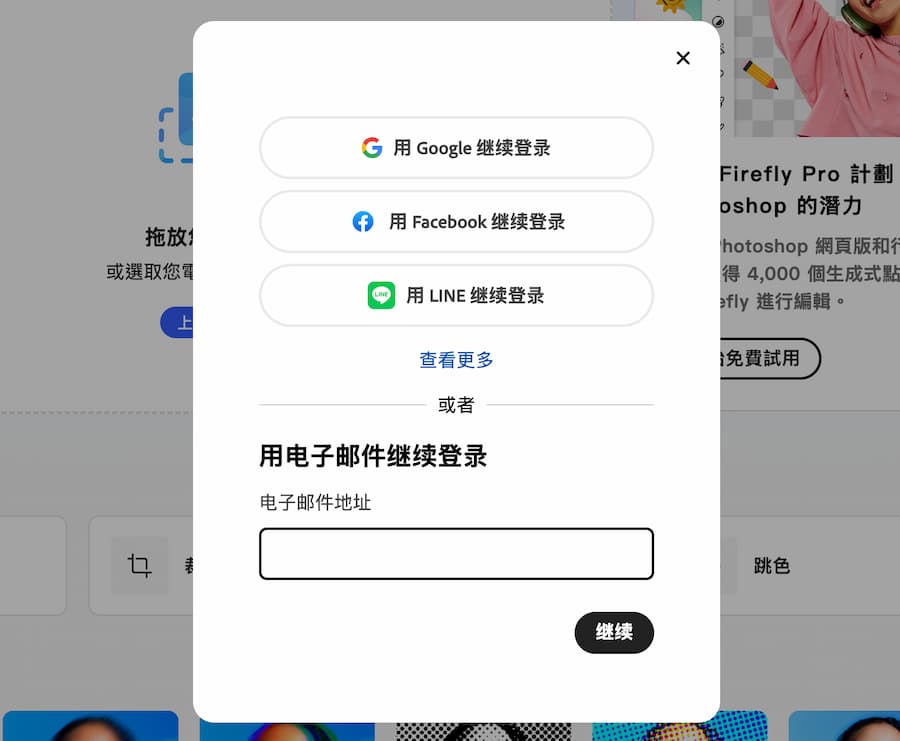Screen dimensions: 900x741
Task: Close the login dialog
Action: 683,58
